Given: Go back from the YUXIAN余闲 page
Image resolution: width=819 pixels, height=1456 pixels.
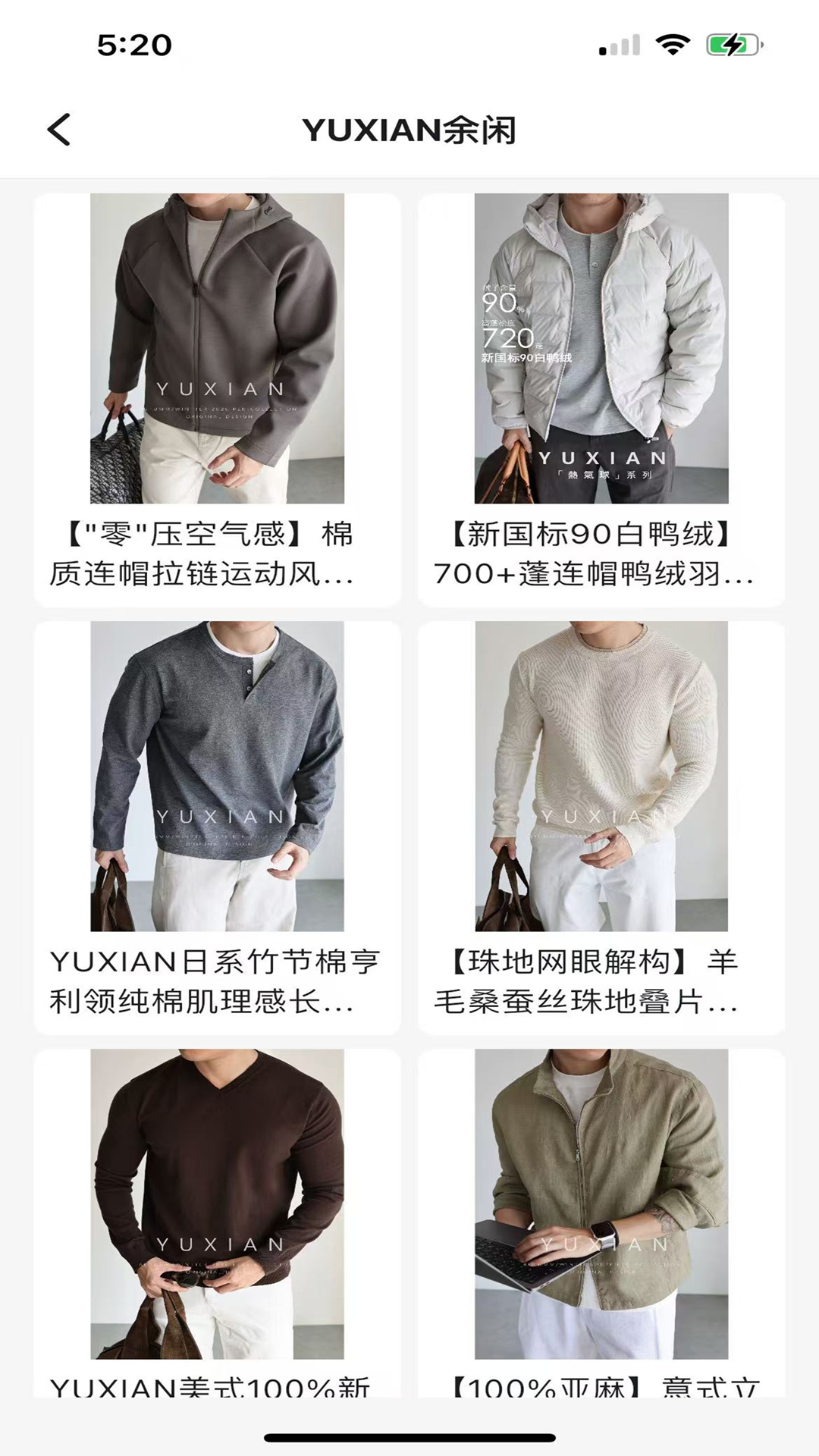Looking at the screenshot, I should point(59,130).
